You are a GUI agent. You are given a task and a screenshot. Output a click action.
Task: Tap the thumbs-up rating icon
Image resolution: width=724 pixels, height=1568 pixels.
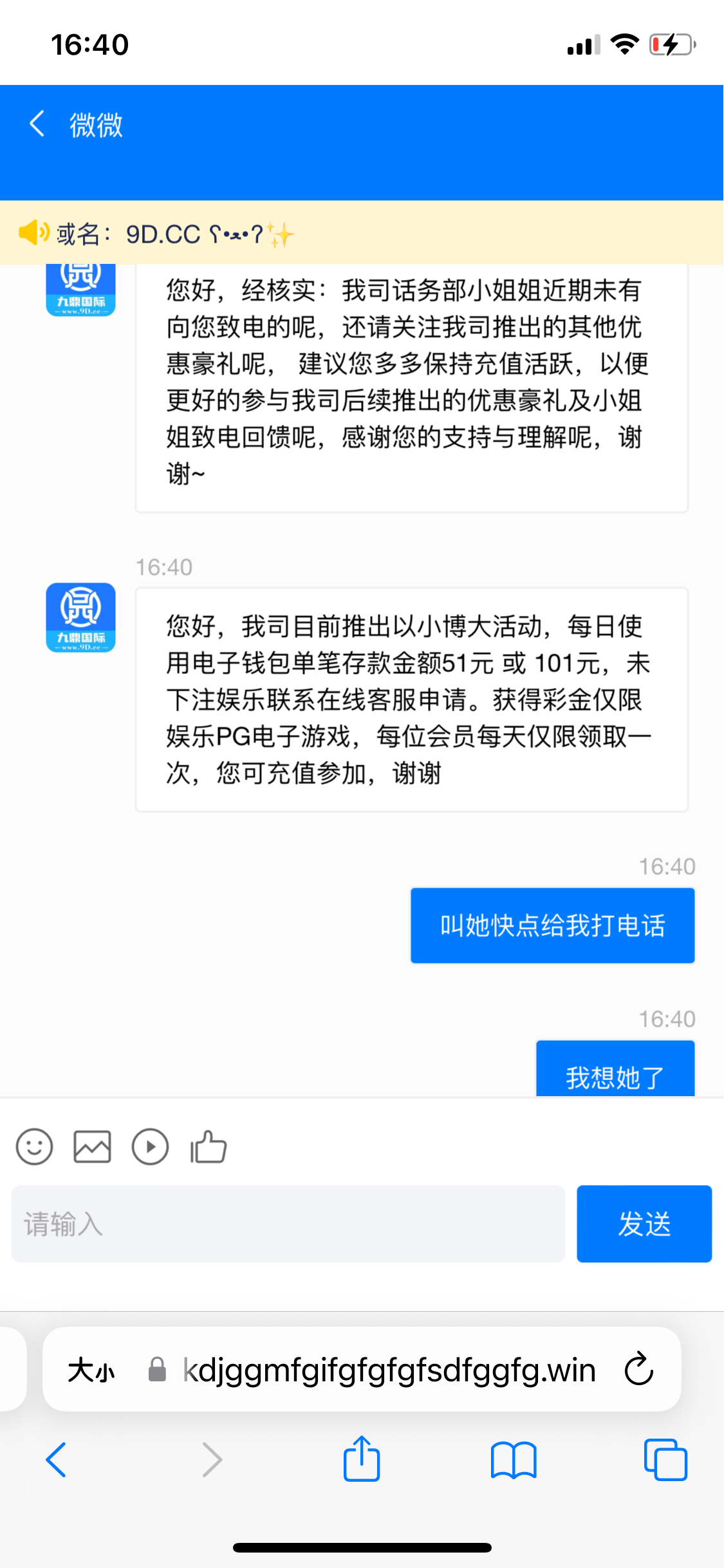tap(209, 1146)
